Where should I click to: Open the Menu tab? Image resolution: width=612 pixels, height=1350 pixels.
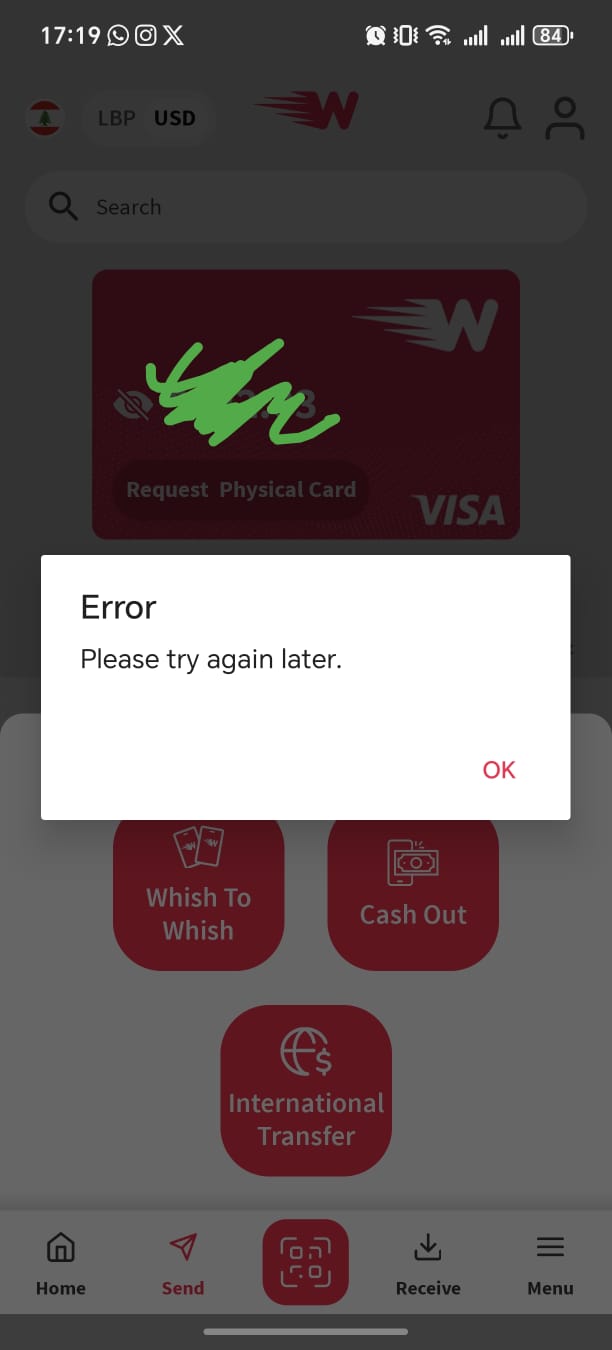click(x=550, y=1264)
